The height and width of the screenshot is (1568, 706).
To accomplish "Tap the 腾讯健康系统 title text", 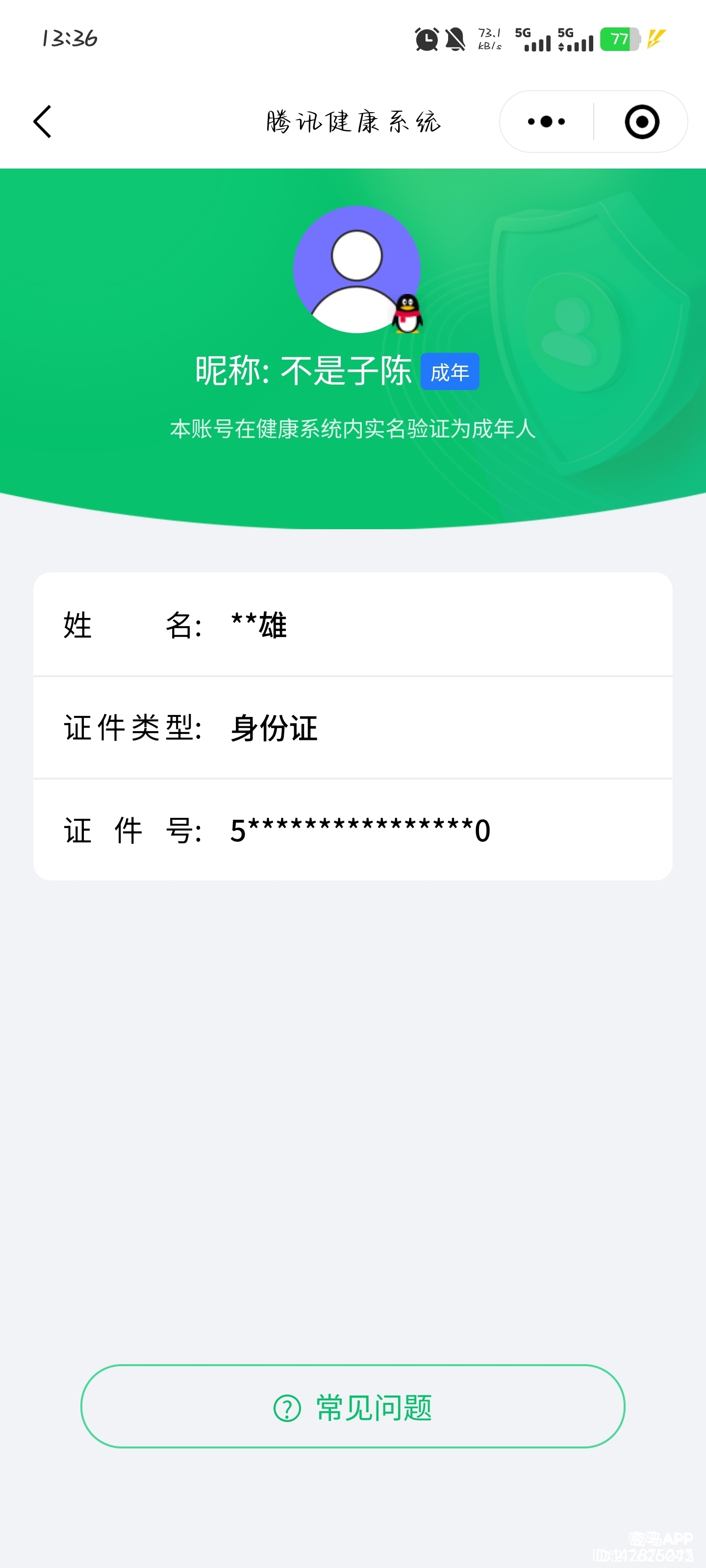I will 353,121.
